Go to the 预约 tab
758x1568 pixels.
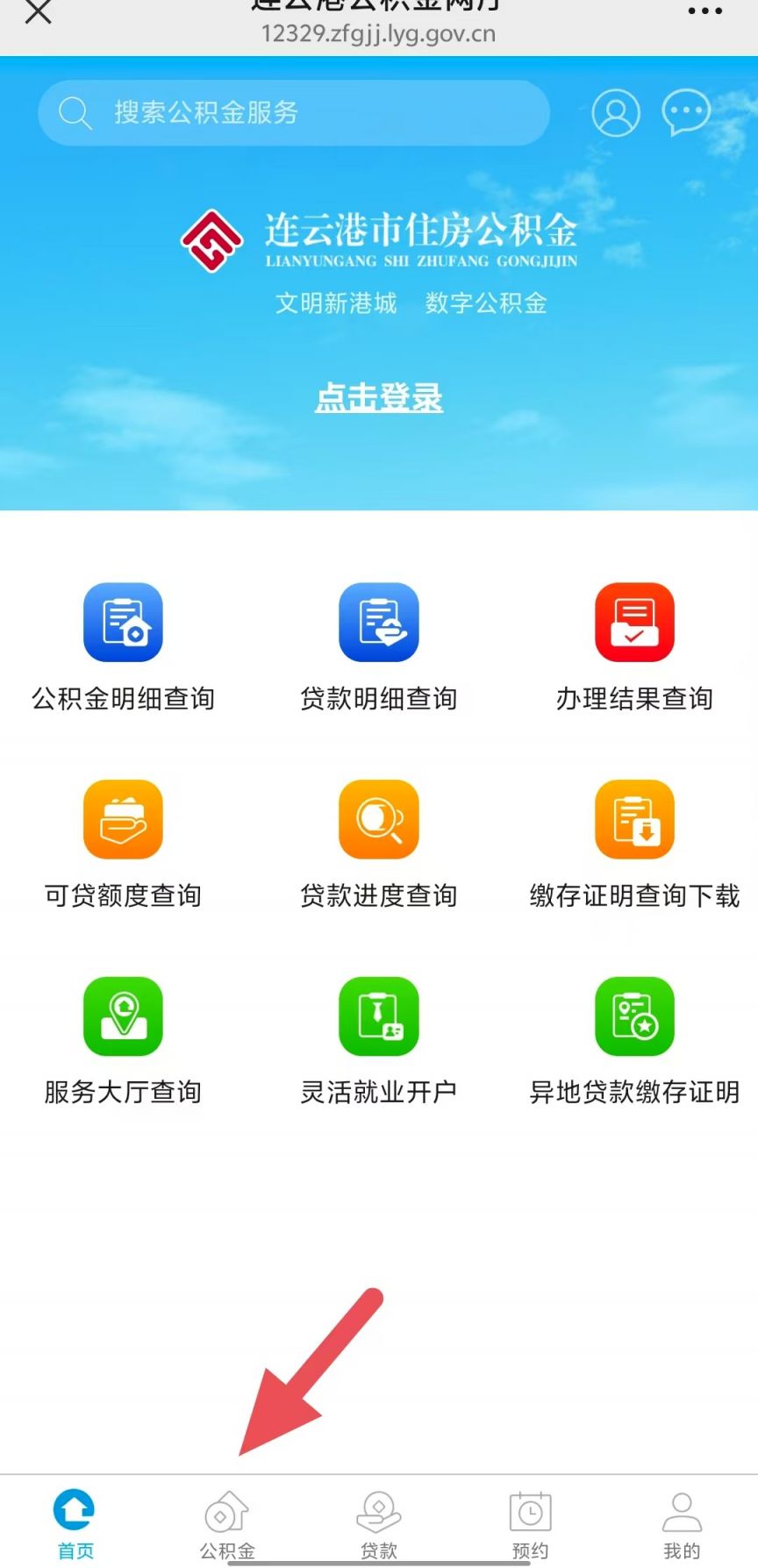tap(530, 1525)
